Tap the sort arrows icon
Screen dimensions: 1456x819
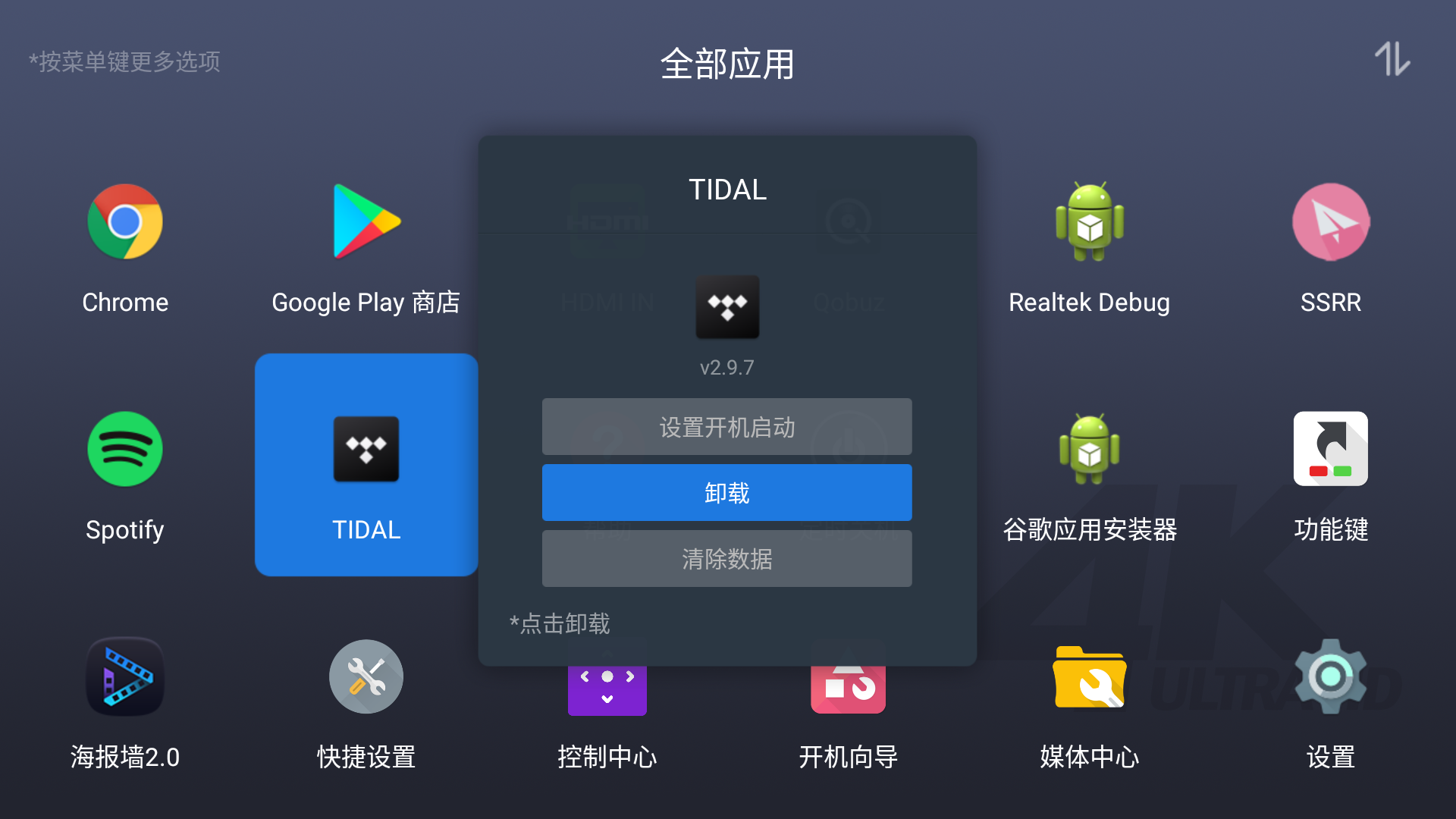1392,59
